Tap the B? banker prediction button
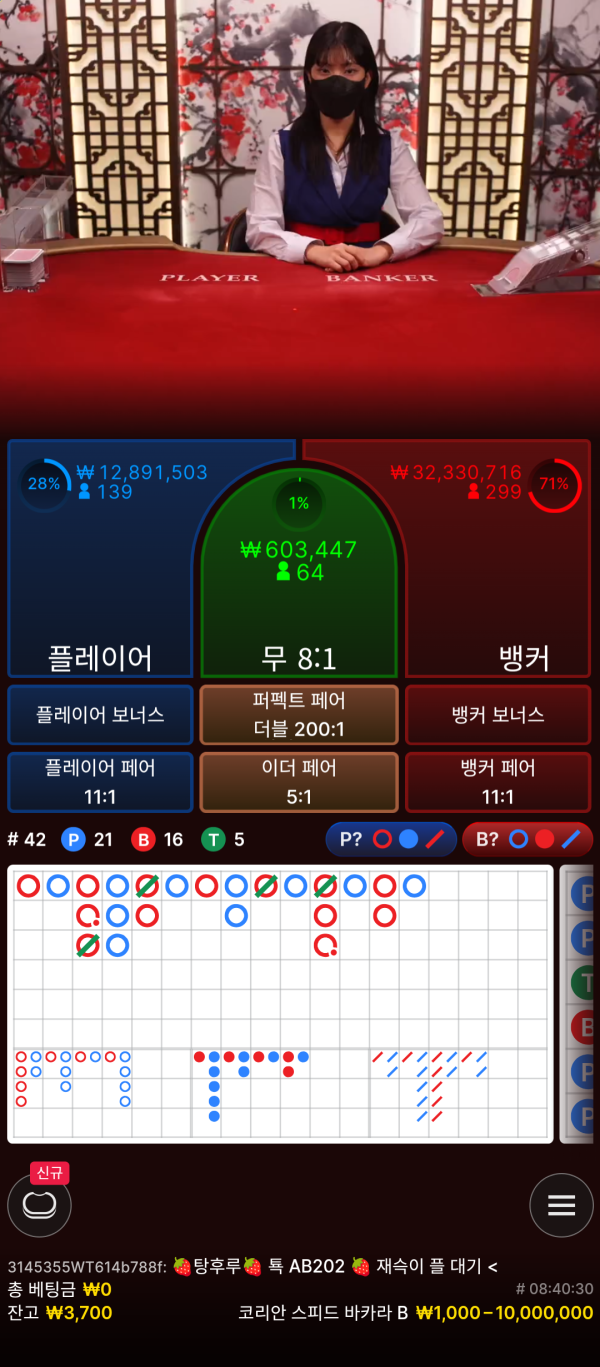 (x=527, y=839)
